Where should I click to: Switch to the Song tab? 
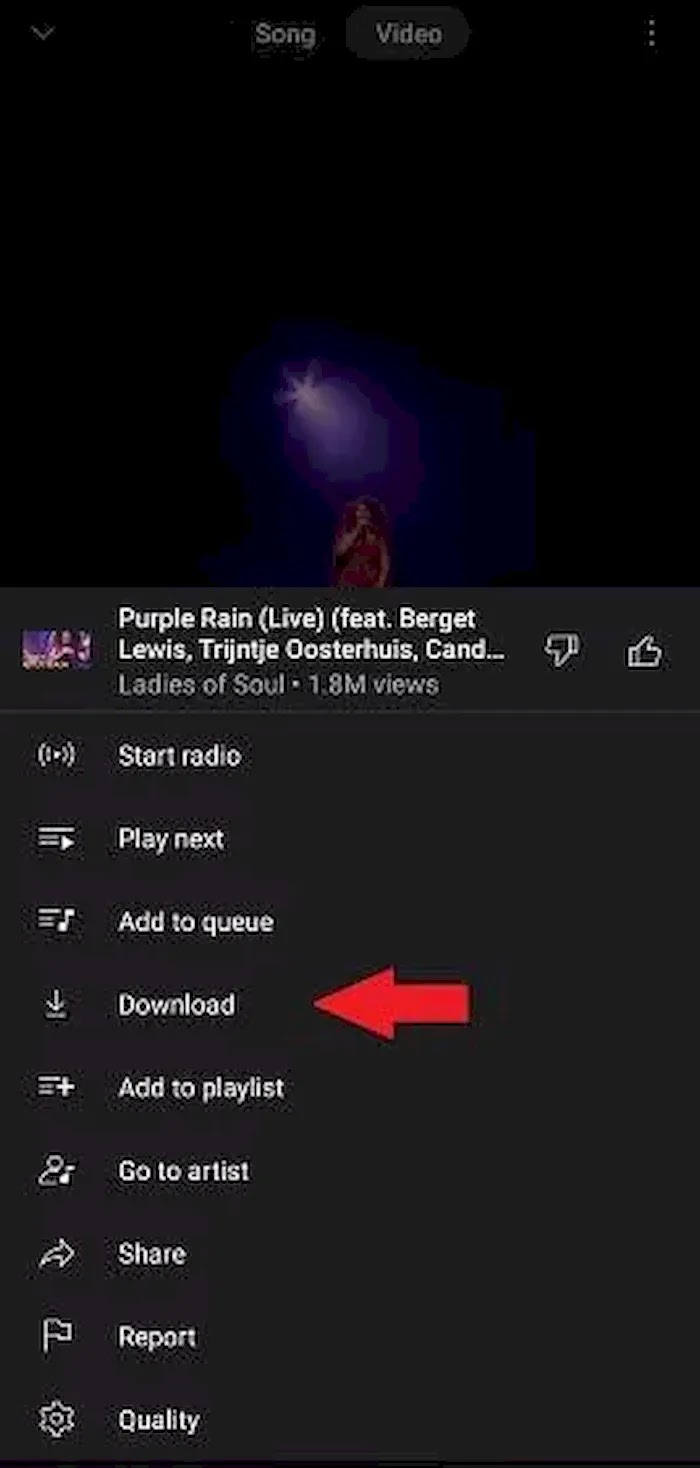[x=285, y=34]
